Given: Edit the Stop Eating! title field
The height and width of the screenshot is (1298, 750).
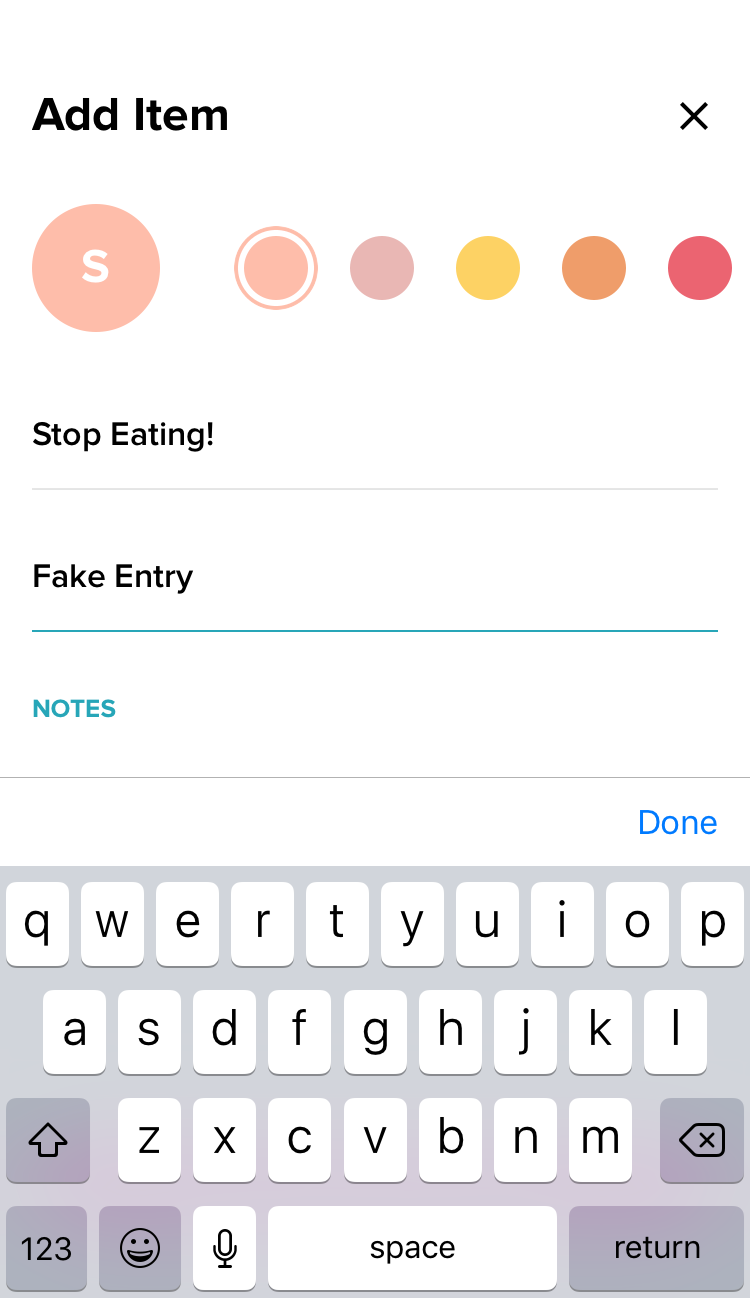Looking at the screenshot, I should (x=375, y=436).
